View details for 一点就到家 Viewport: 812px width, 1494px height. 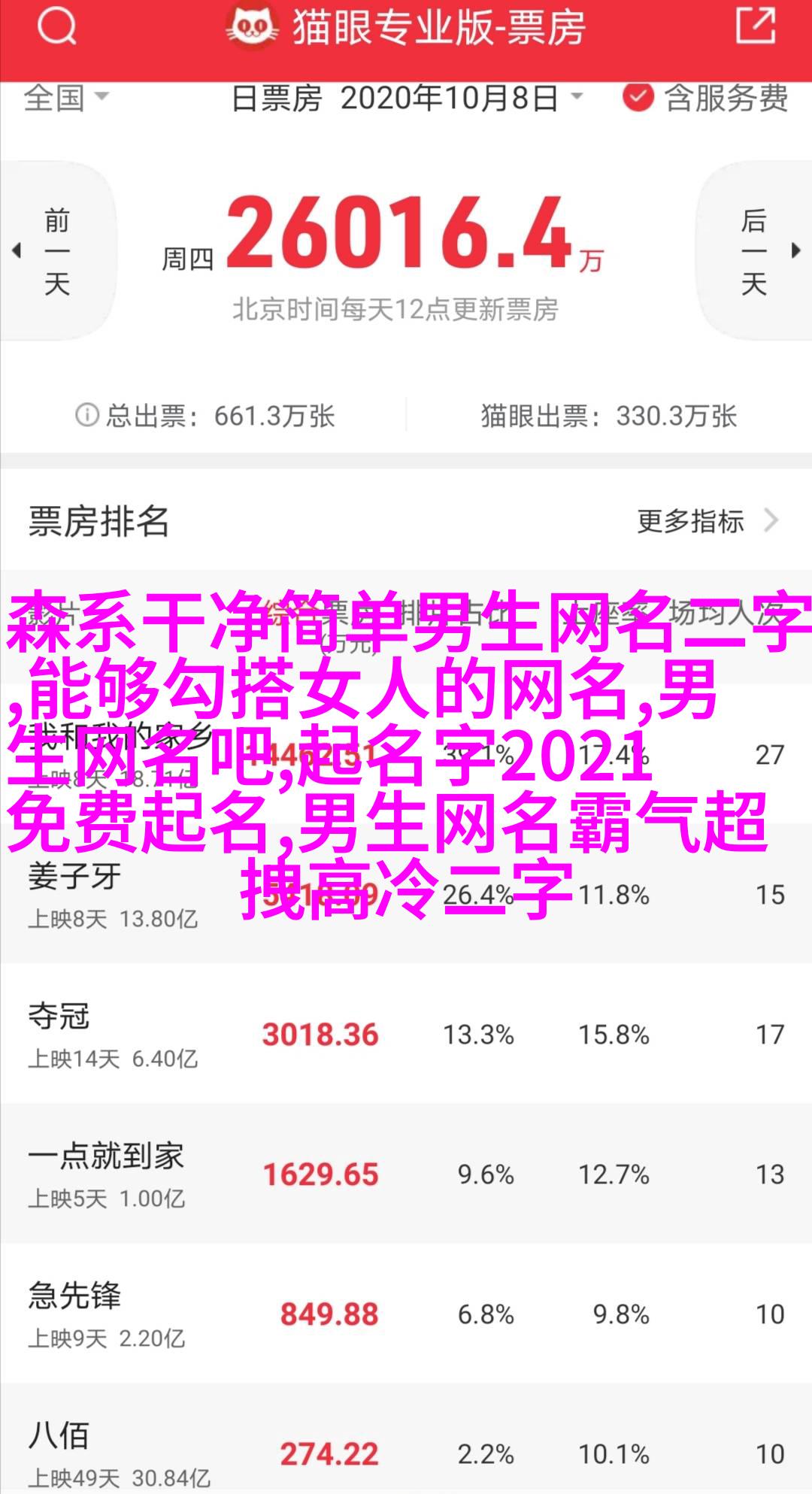pos(406,1174)
